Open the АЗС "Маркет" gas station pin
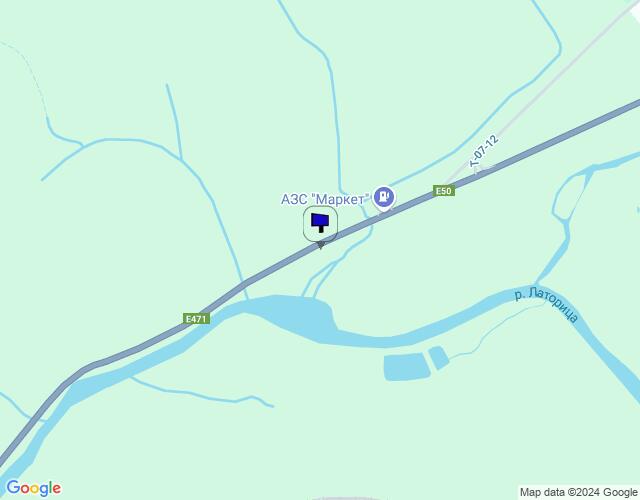This screenshot has height=500, width=640. (x=384, y=198)
